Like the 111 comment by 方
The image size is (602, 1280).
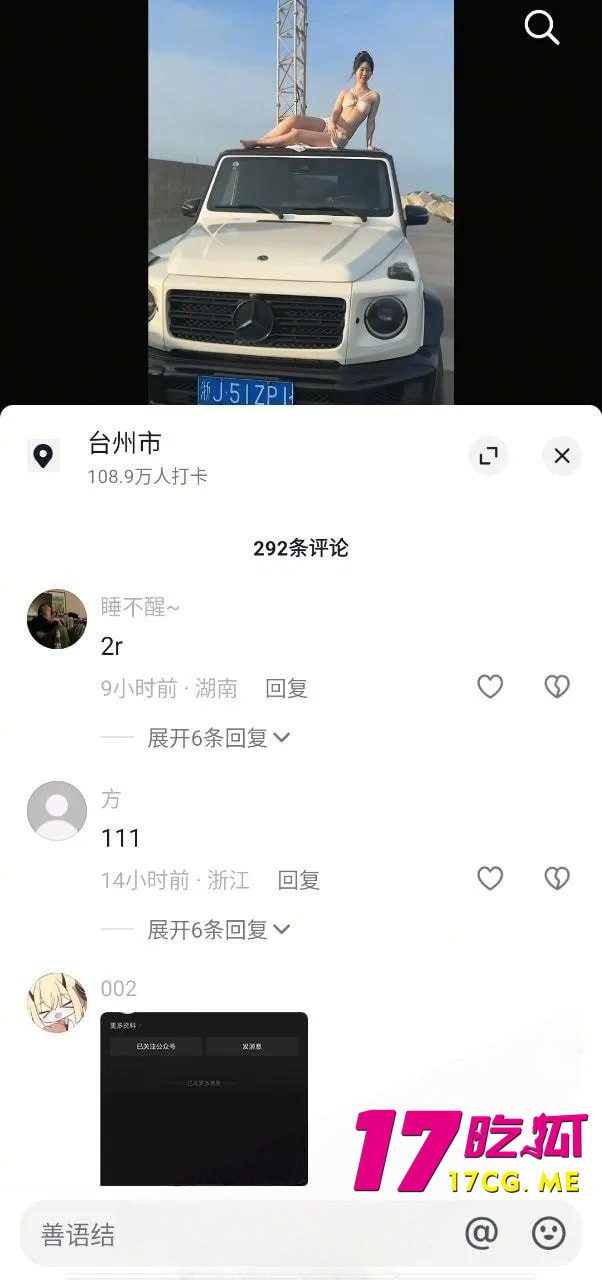coord(489,878)
